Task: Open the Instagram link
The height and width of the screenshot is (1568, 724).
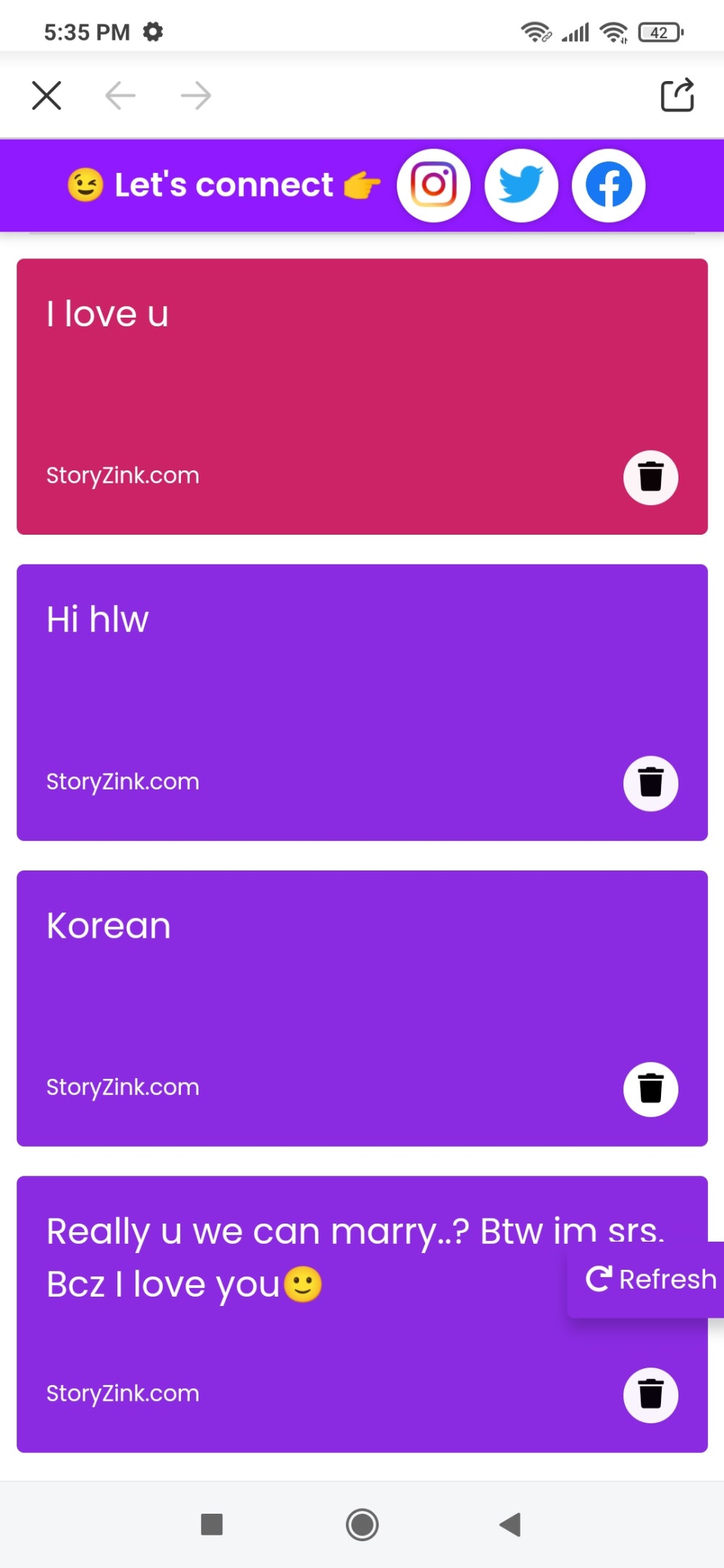Action: [434, 185]
